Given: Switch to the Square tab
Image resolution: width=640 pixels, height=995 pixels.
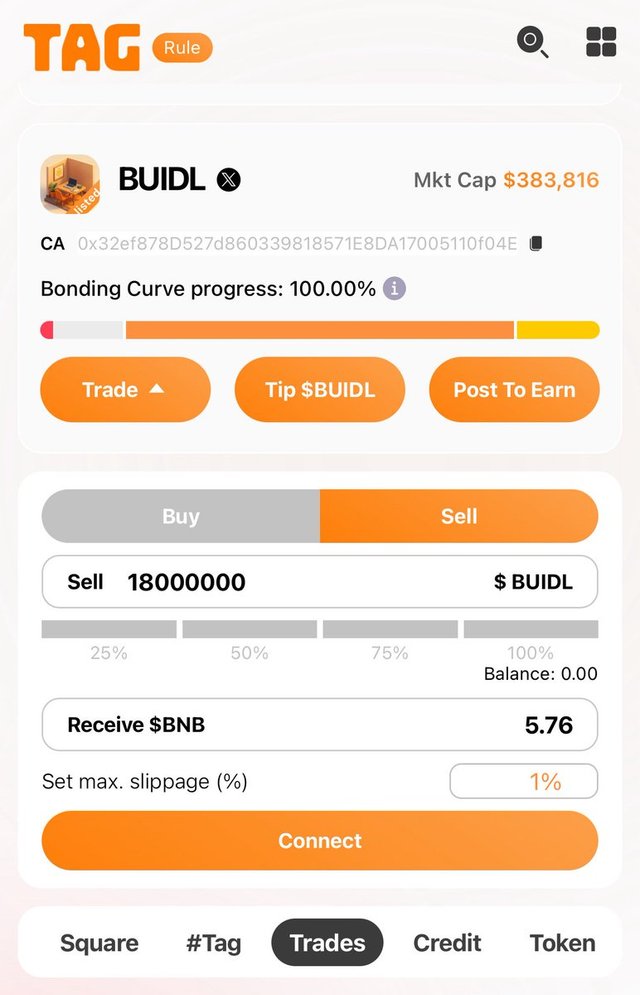Looking at the screenshot, I should [99, 943].
